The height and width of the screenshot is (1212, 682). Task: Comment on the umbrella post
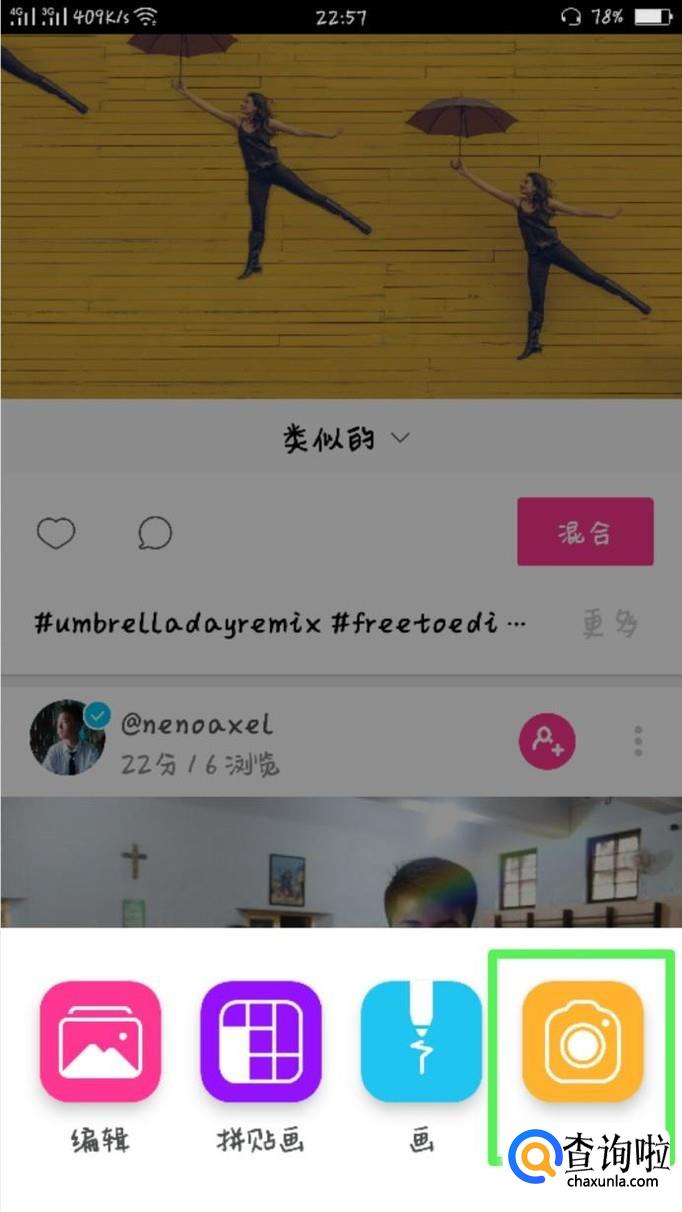155,533
